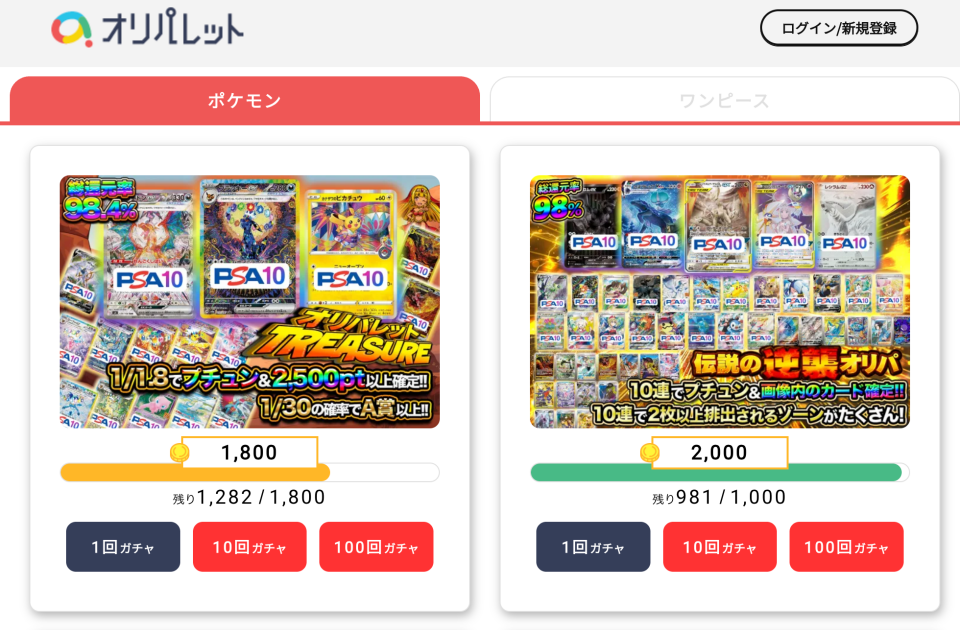Draw 1回ガチャ on the 1,800 coin oripa
The image size is (960, 630).
tap(123, 547)
